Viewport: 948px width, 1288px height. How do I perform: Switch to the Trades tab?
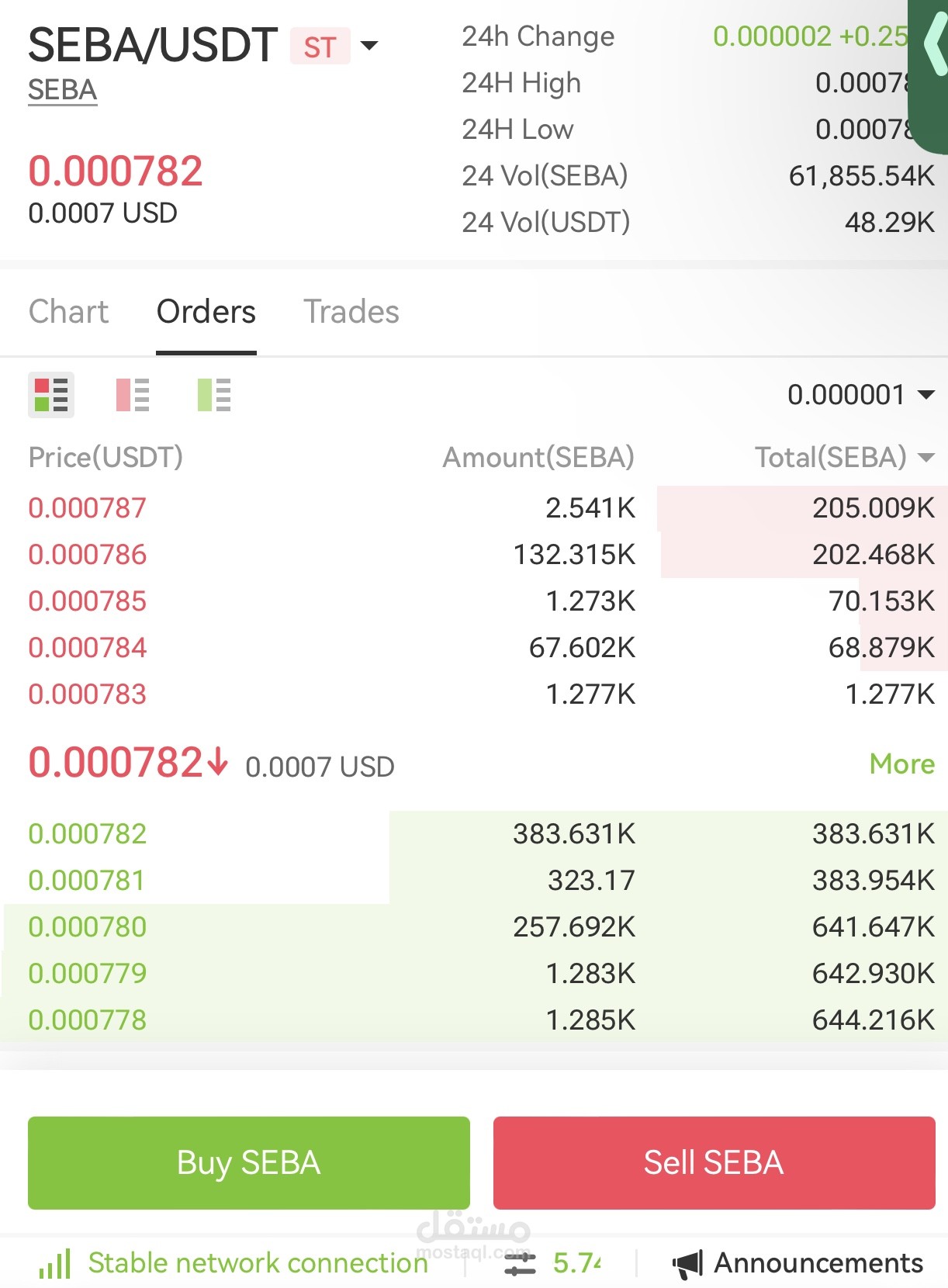tap(351, 311)
